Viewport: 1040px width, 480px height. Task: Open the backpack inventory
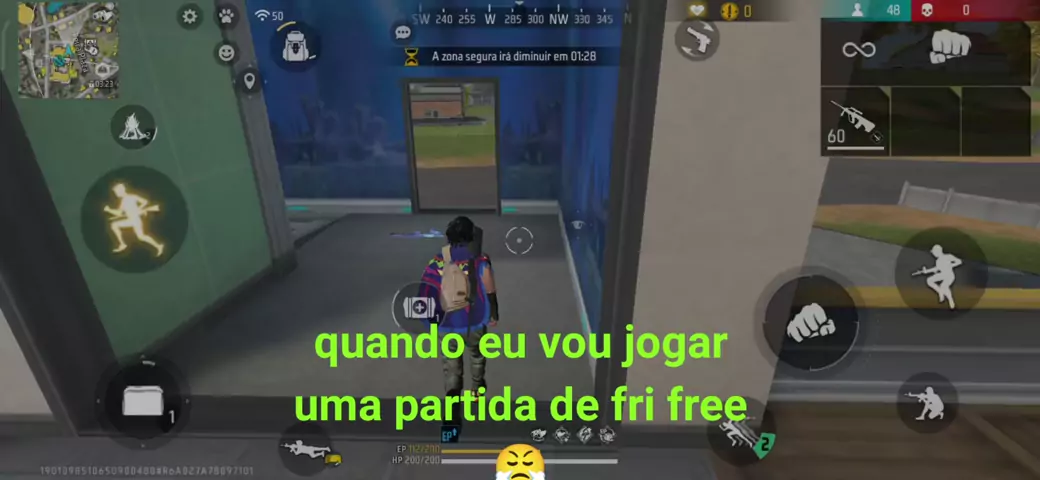coord(296,47)
